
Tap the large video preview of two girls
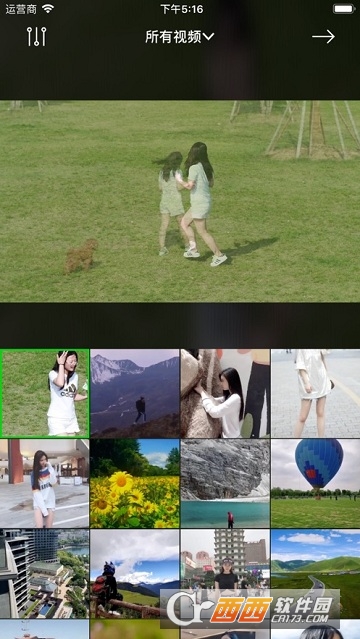pos(180,201)
